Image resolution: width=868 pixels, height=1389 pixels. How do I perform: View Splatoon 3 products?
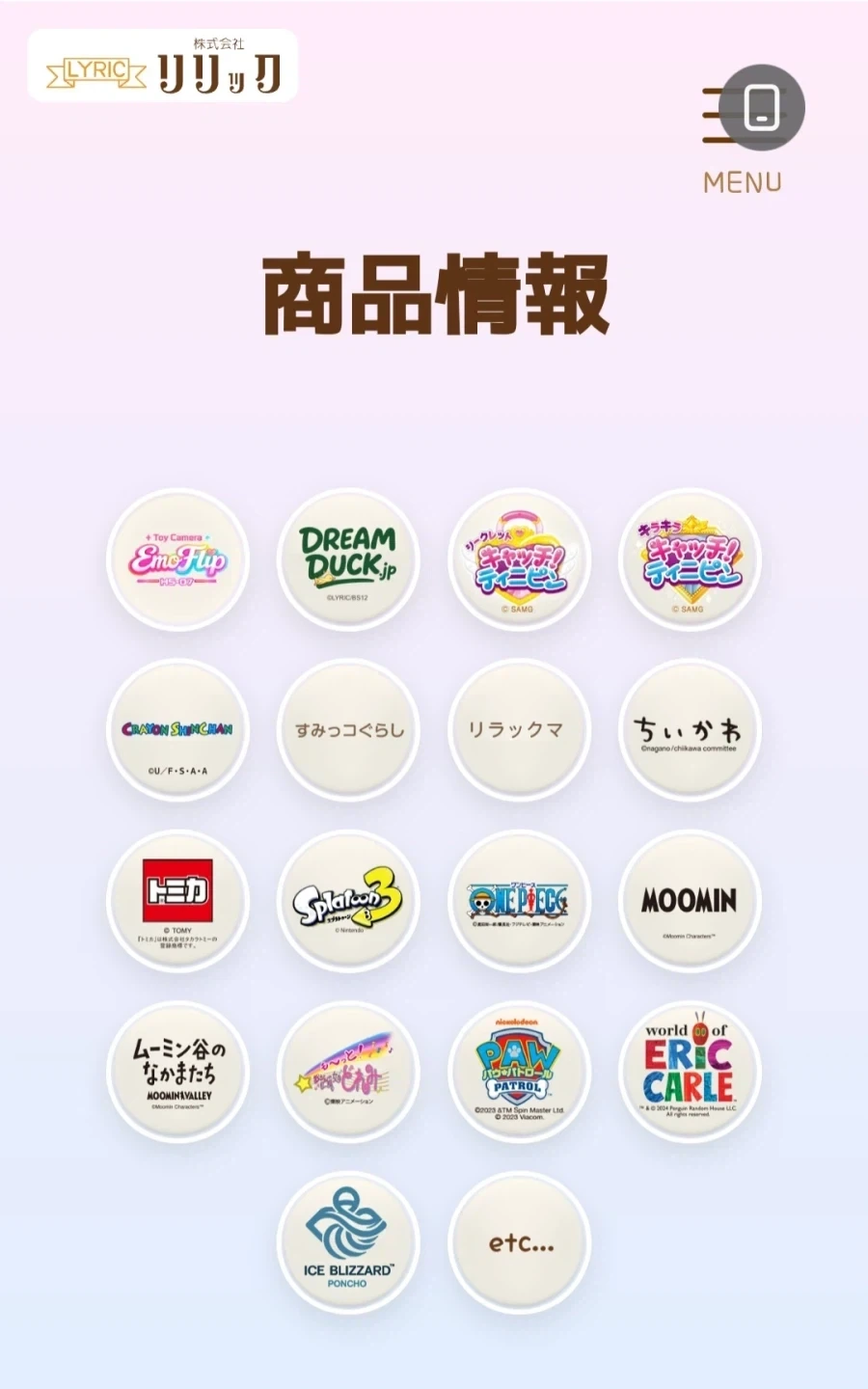(x=348, y=901)
